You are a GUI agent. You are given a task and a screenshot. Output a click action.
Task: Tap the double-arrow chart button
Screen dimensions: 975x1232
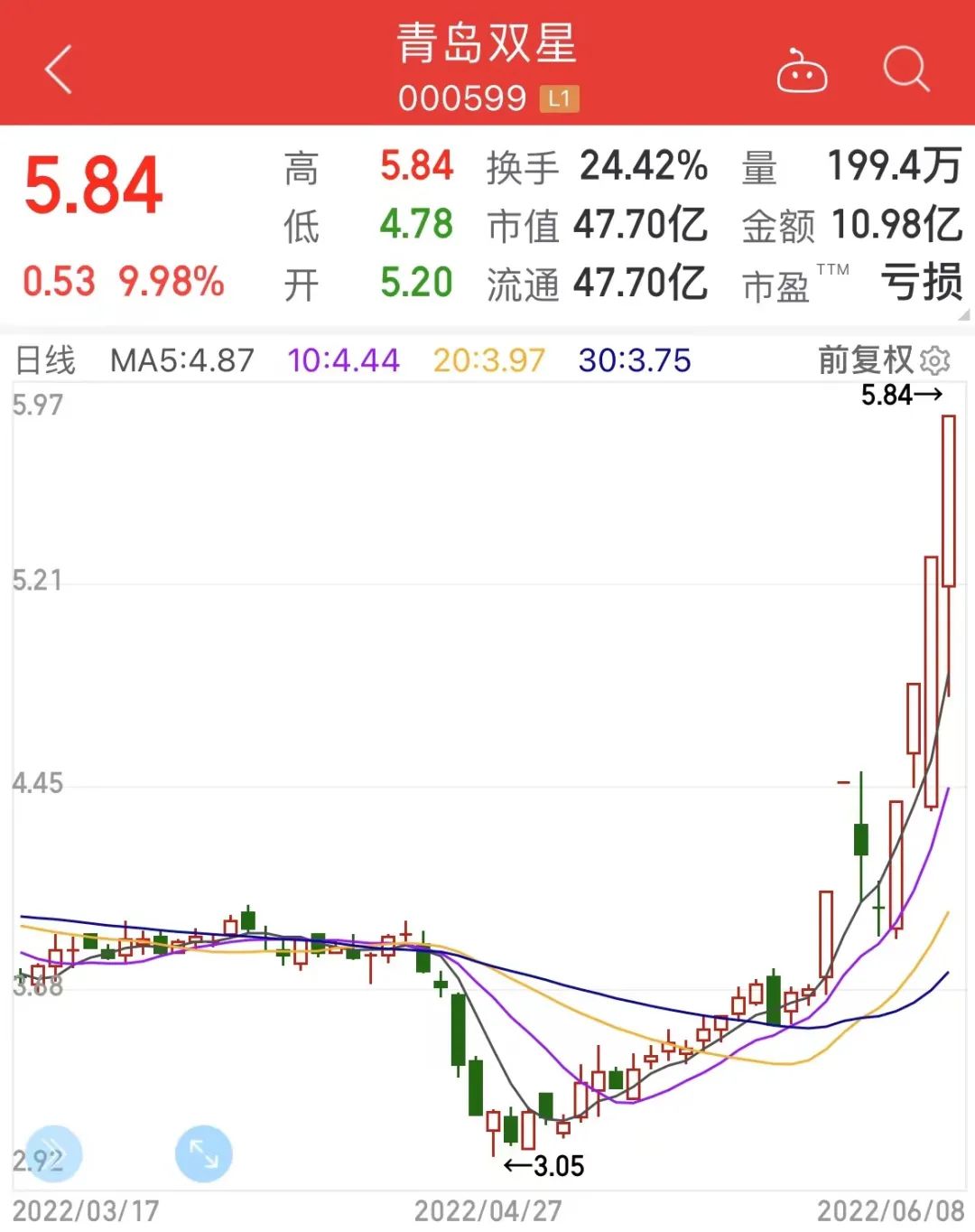pos(53,1153)
